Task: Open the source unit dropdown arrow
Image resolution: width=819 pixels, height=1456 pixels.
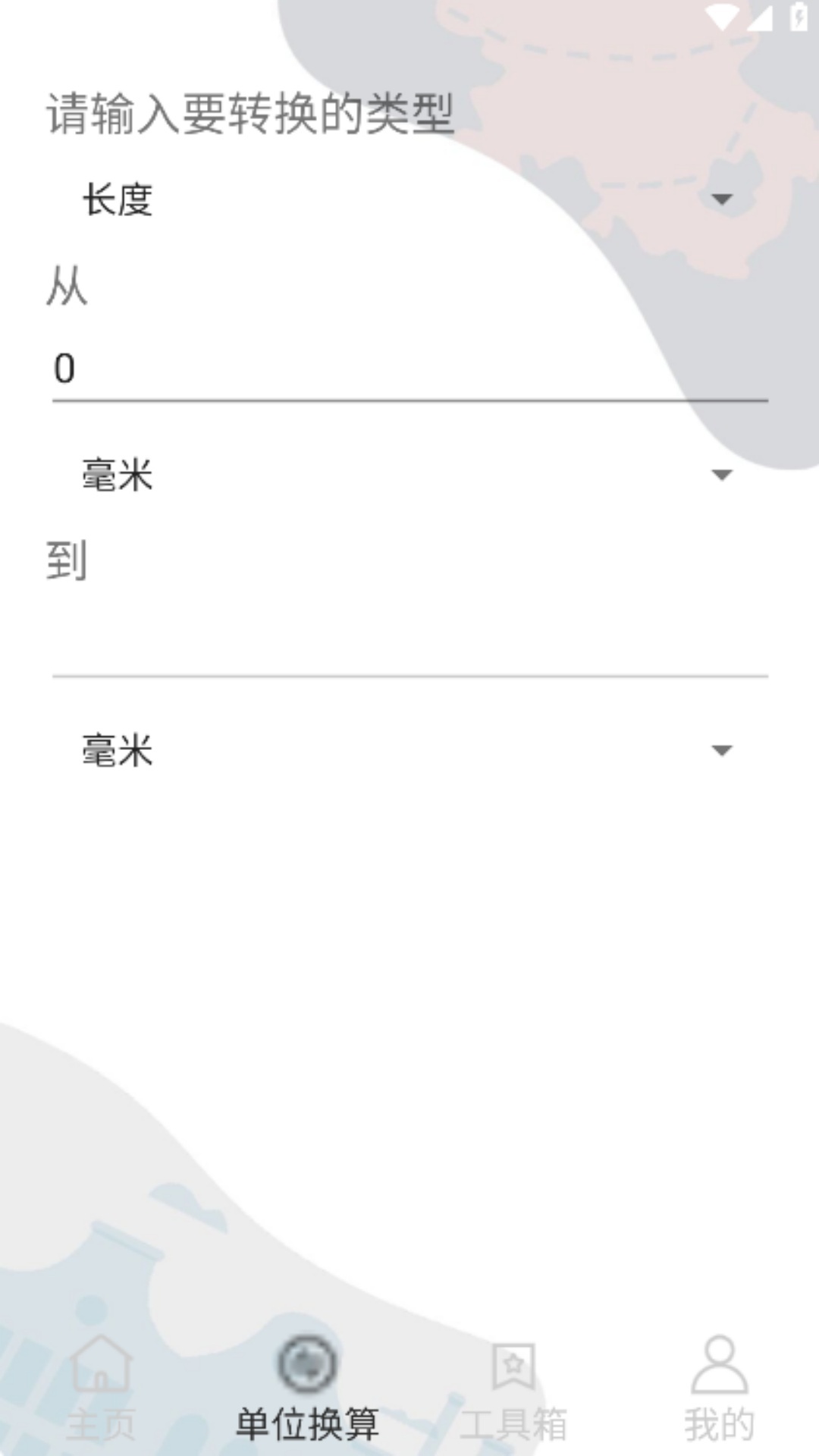Action: [x=720, y=474]
